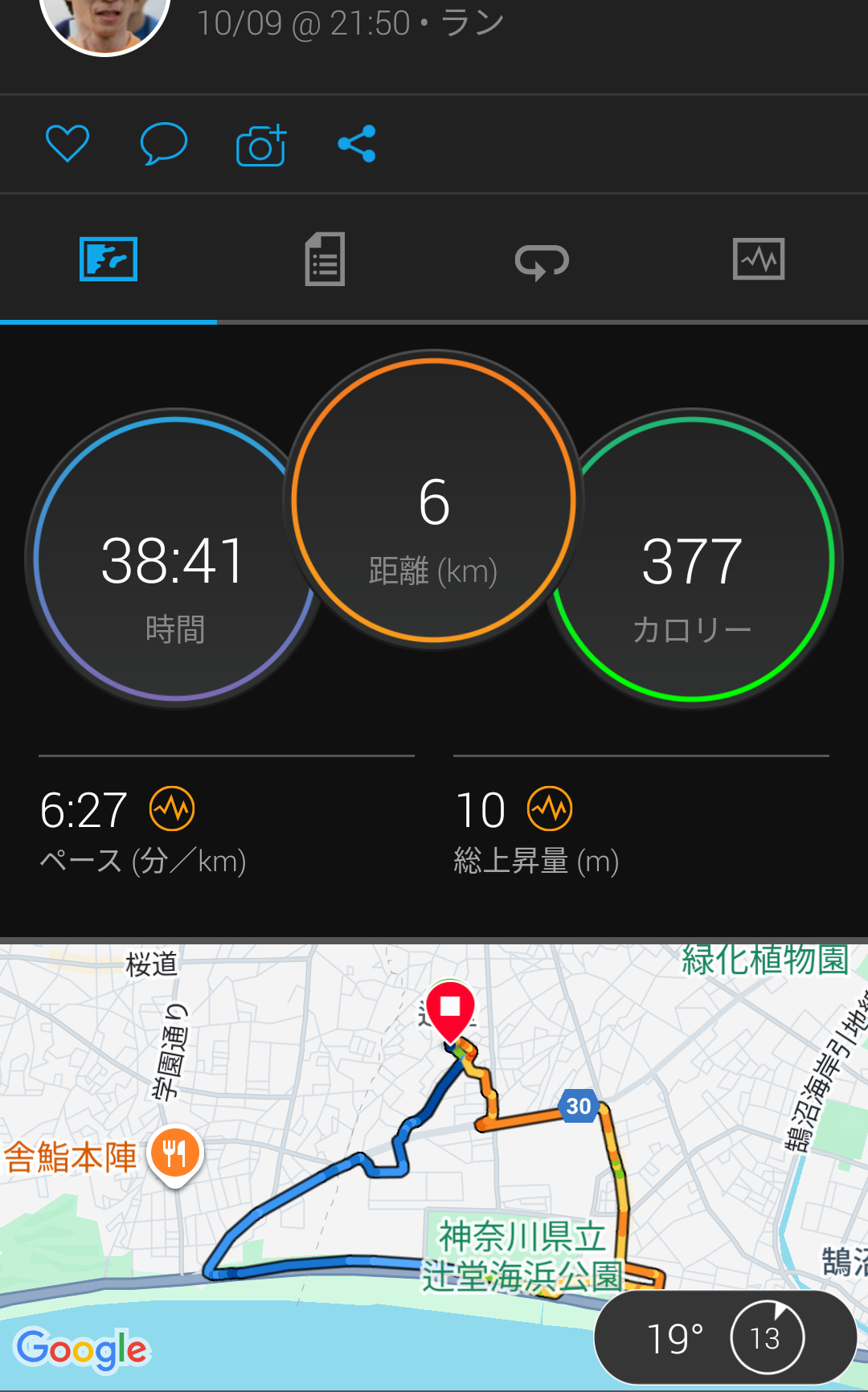
Task: Switch to the charts tab
Action: tap(759, 260)
